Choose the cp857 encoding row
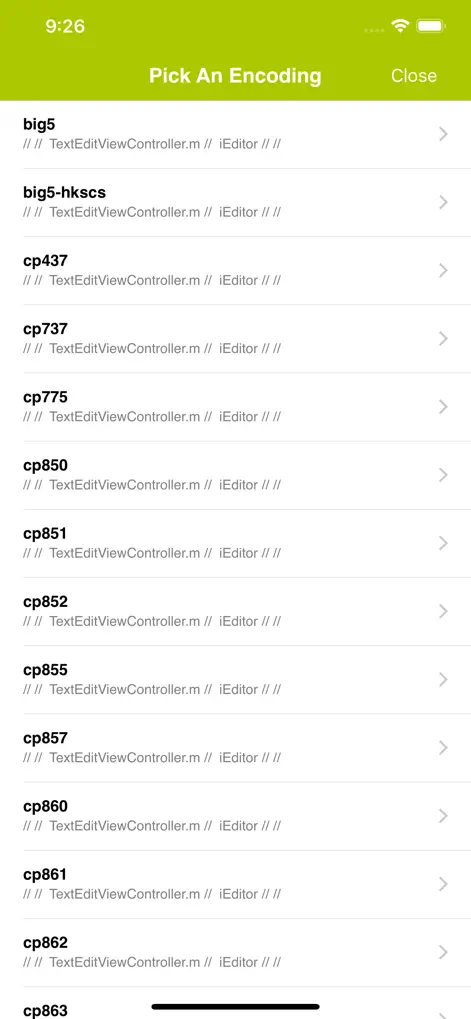 235,749
